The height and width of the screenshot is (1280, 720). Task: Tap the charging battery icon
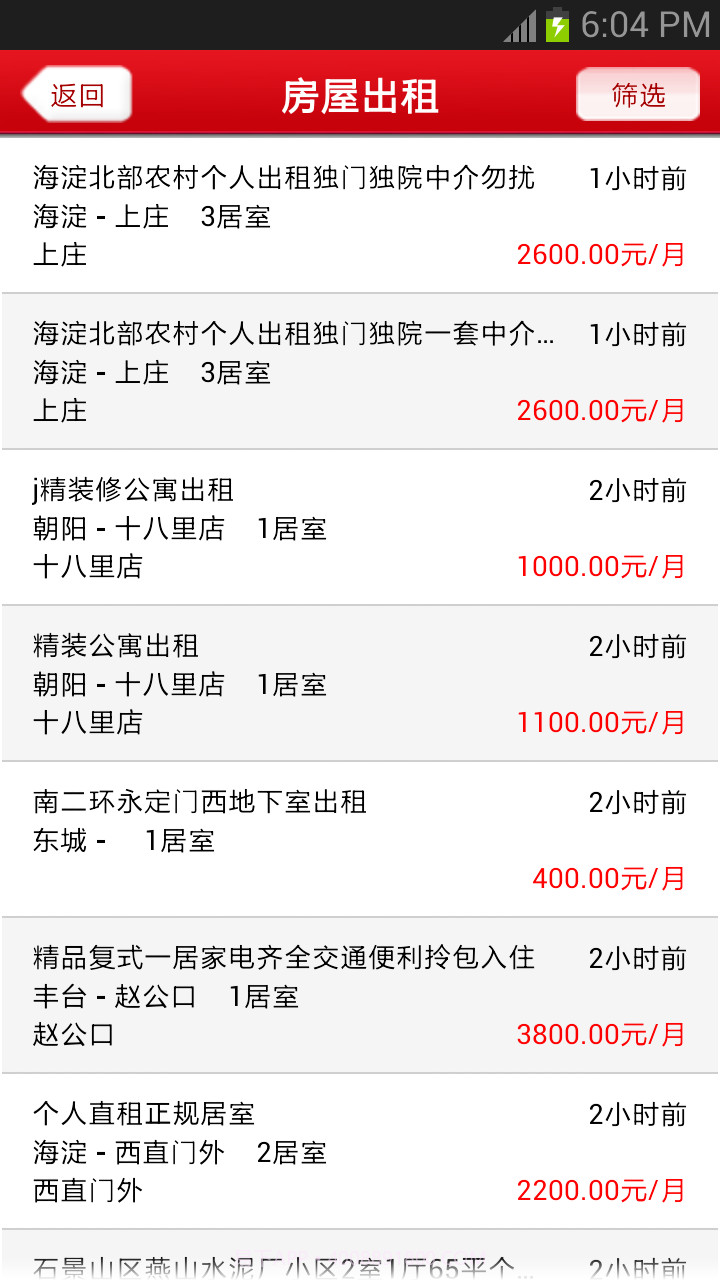[558, 25]
